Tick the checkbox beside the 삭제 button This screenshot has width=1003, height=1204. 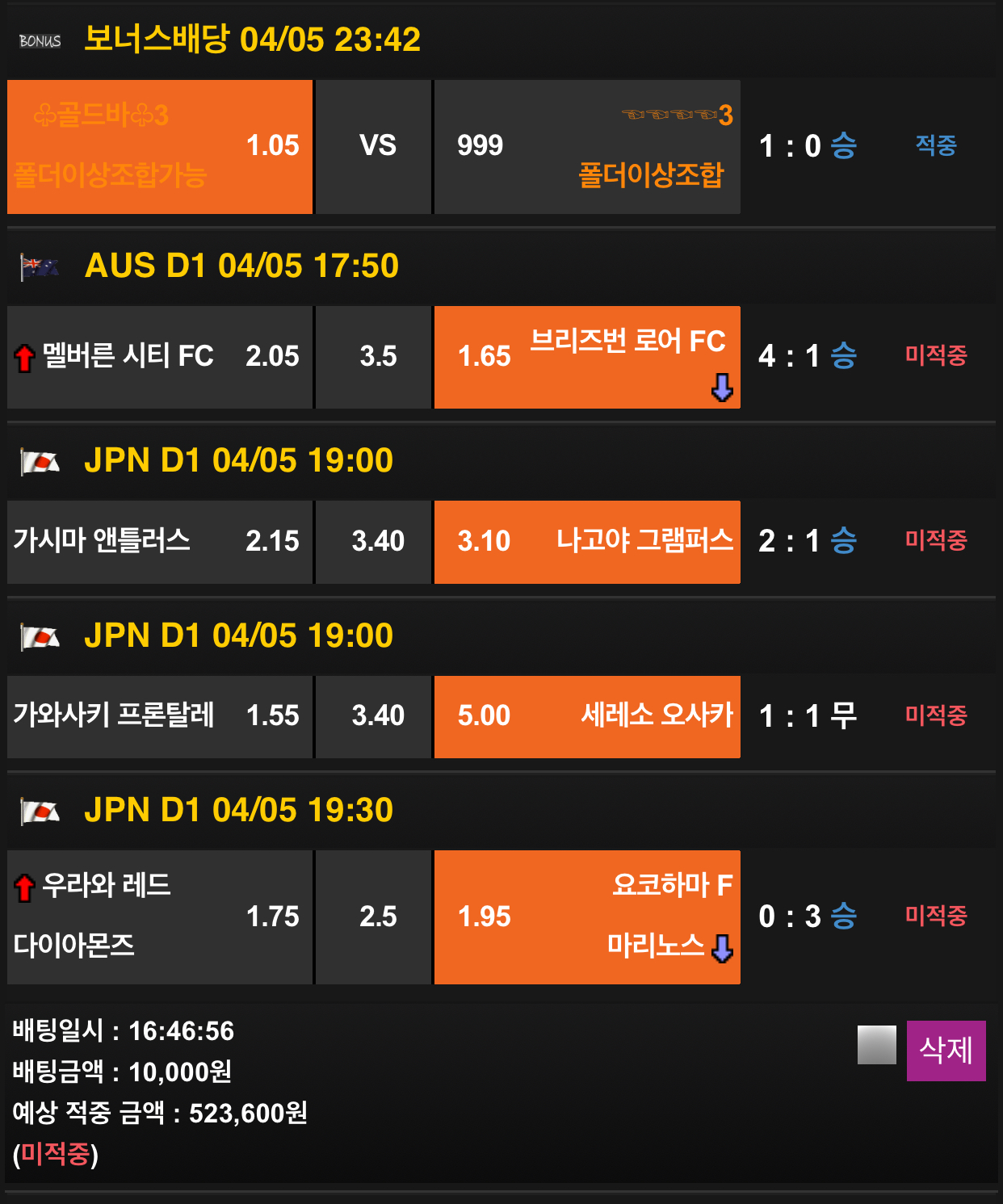click(x=876, y=1045)
